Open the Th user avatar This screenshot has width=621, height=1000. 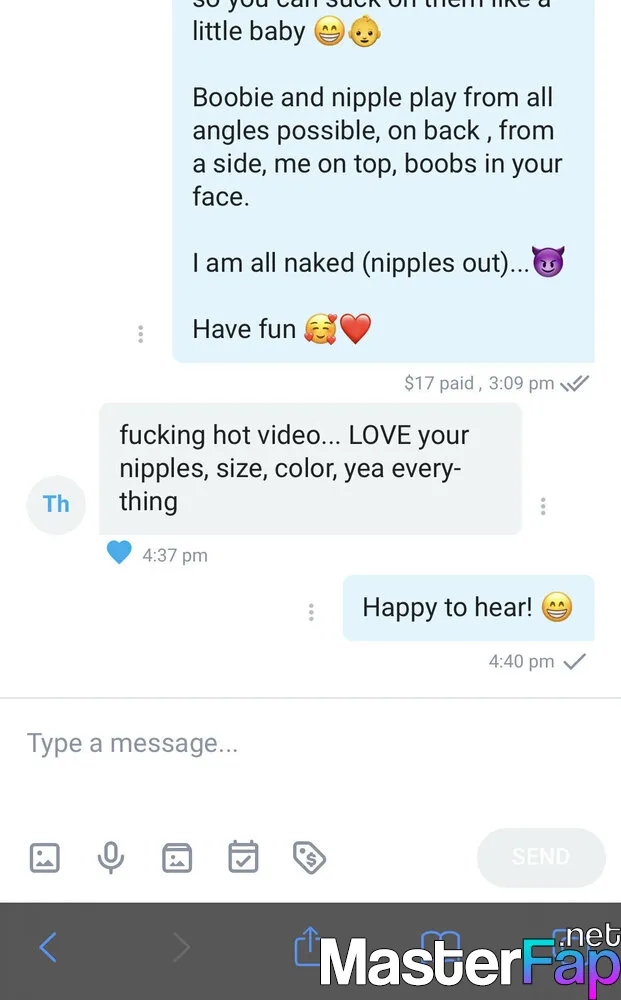(56, 504)
